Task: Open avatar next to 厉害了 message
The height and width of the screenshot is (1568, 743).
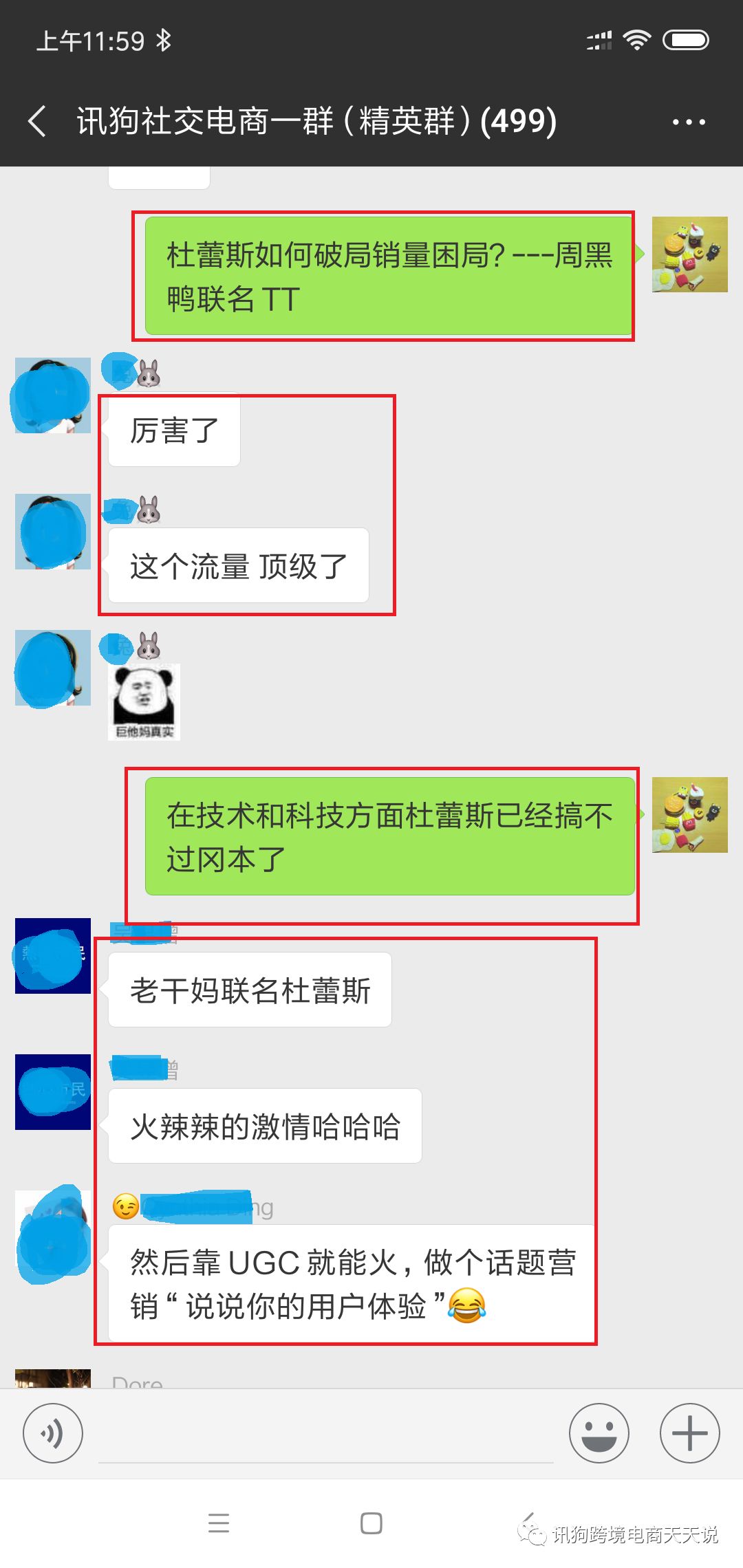Action: pyautogui.click(x=53, y=395)
